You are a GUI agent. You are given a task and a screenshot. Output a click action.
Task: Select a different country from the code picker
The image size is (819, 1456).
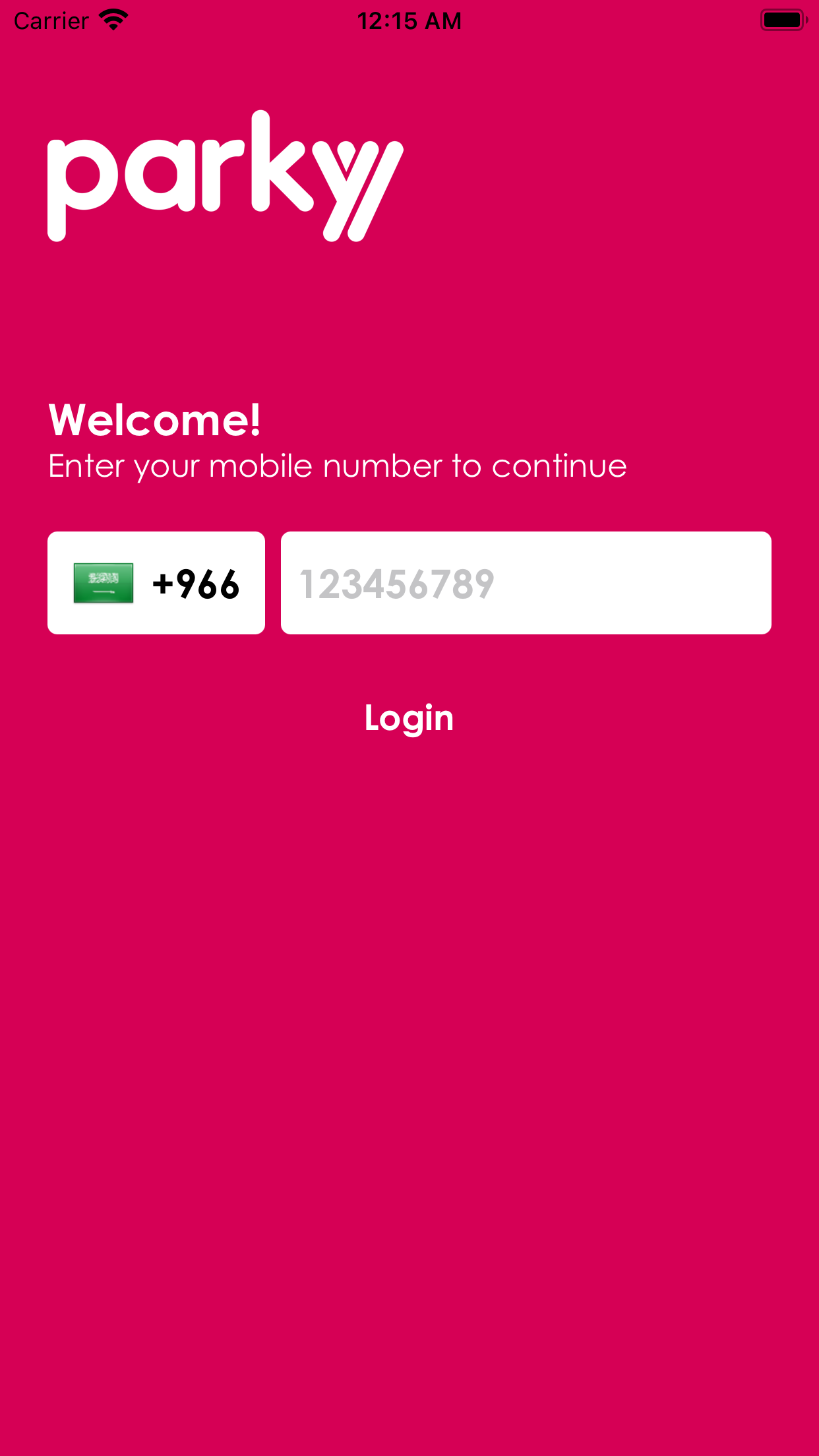[x=156, y=583]
